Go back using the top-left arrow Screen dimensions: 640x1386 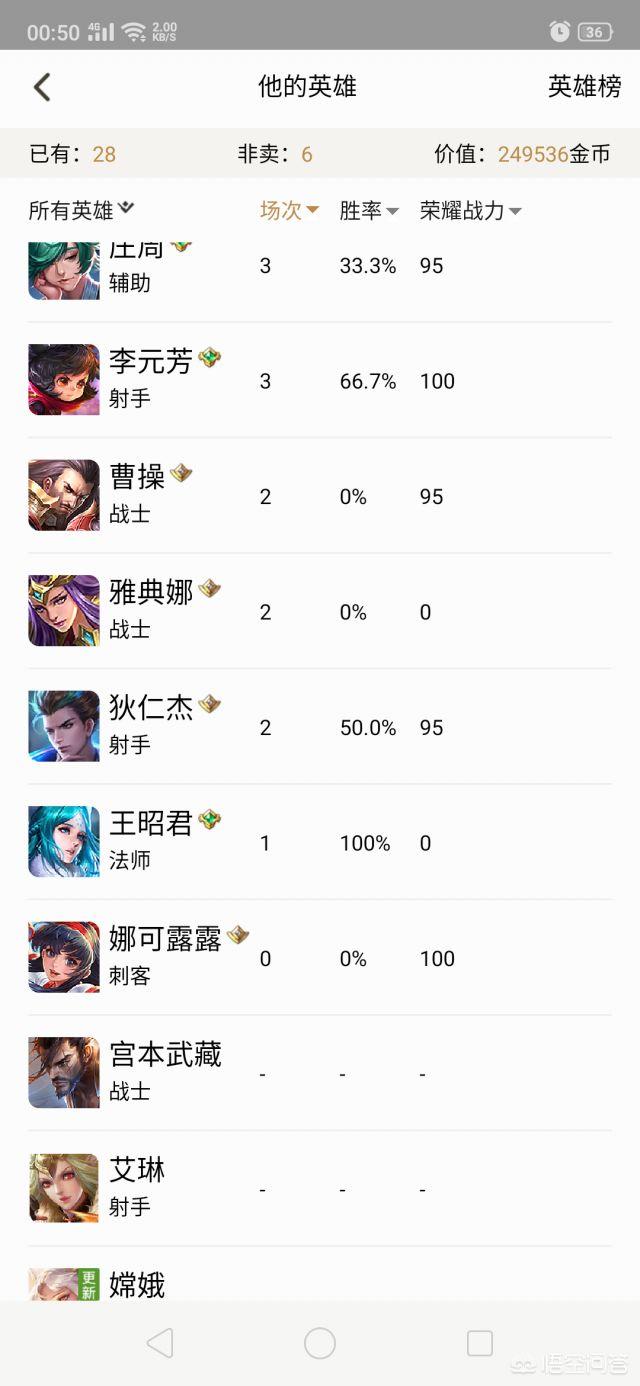pyautogui.click(x=42, y=87)
